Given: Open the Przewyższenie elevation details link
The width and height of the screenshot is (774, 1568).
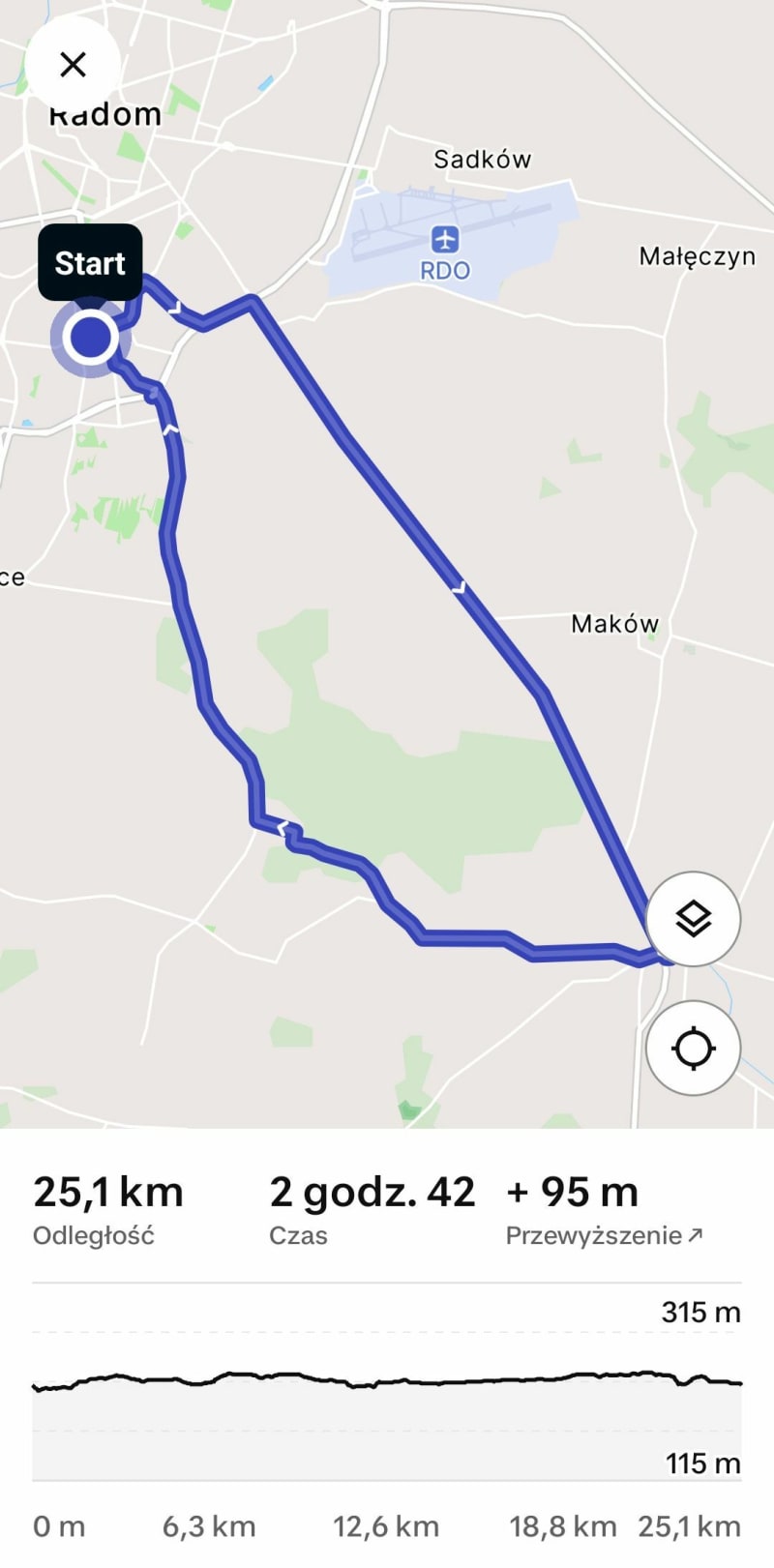Looking at the screenshot, I should point(604,1235).
